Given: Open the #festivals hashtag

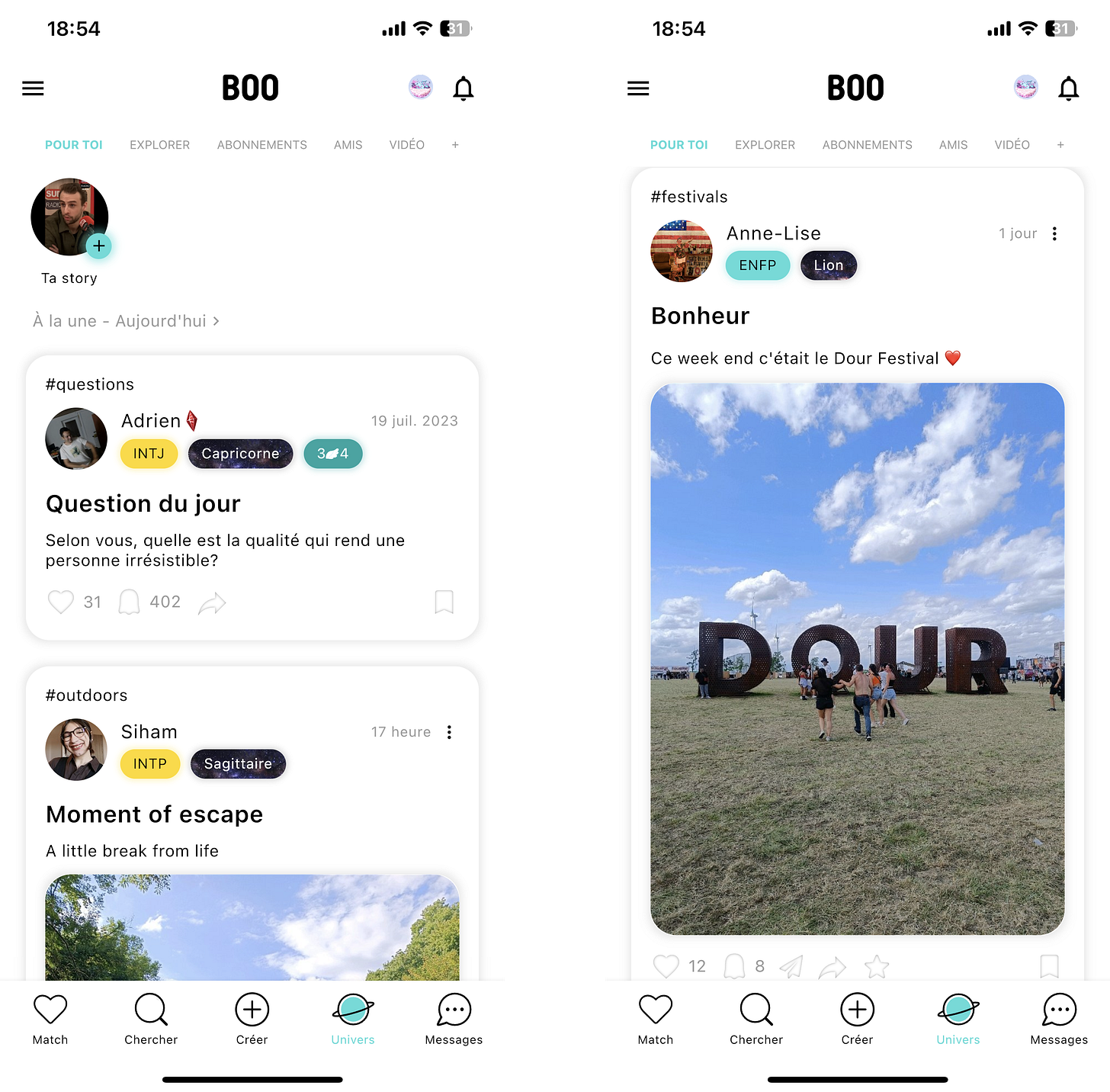Looking at the screenshot, I should (689, 197).
